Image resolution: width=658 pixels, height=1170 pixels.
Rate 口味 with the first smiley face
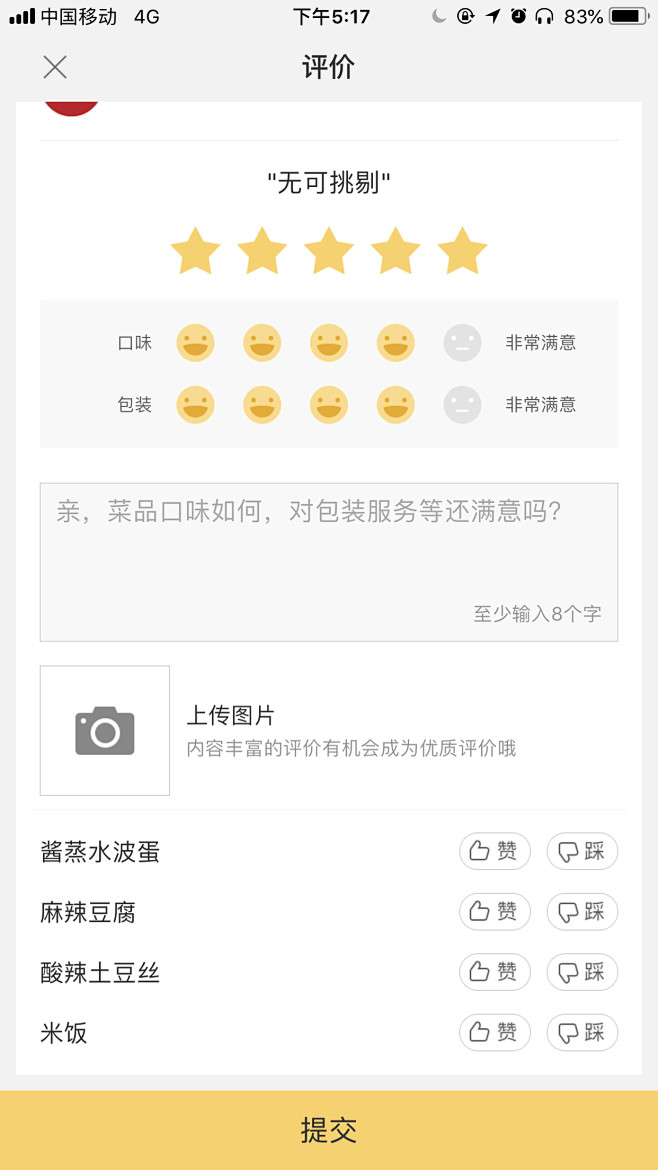point(195,343)
